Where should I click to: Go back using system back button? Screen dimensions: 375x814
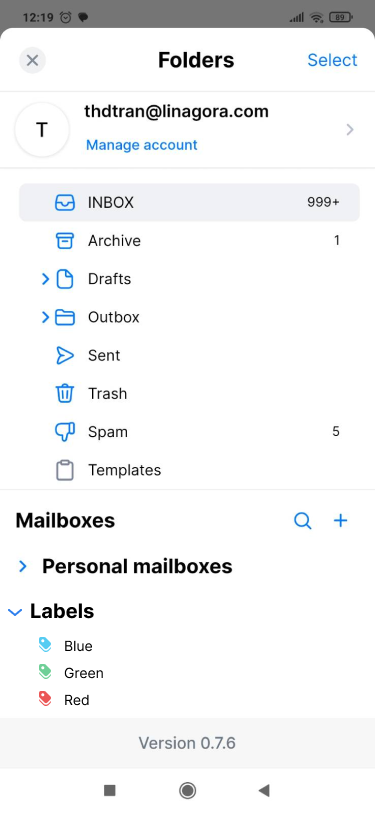pos(264,791)
